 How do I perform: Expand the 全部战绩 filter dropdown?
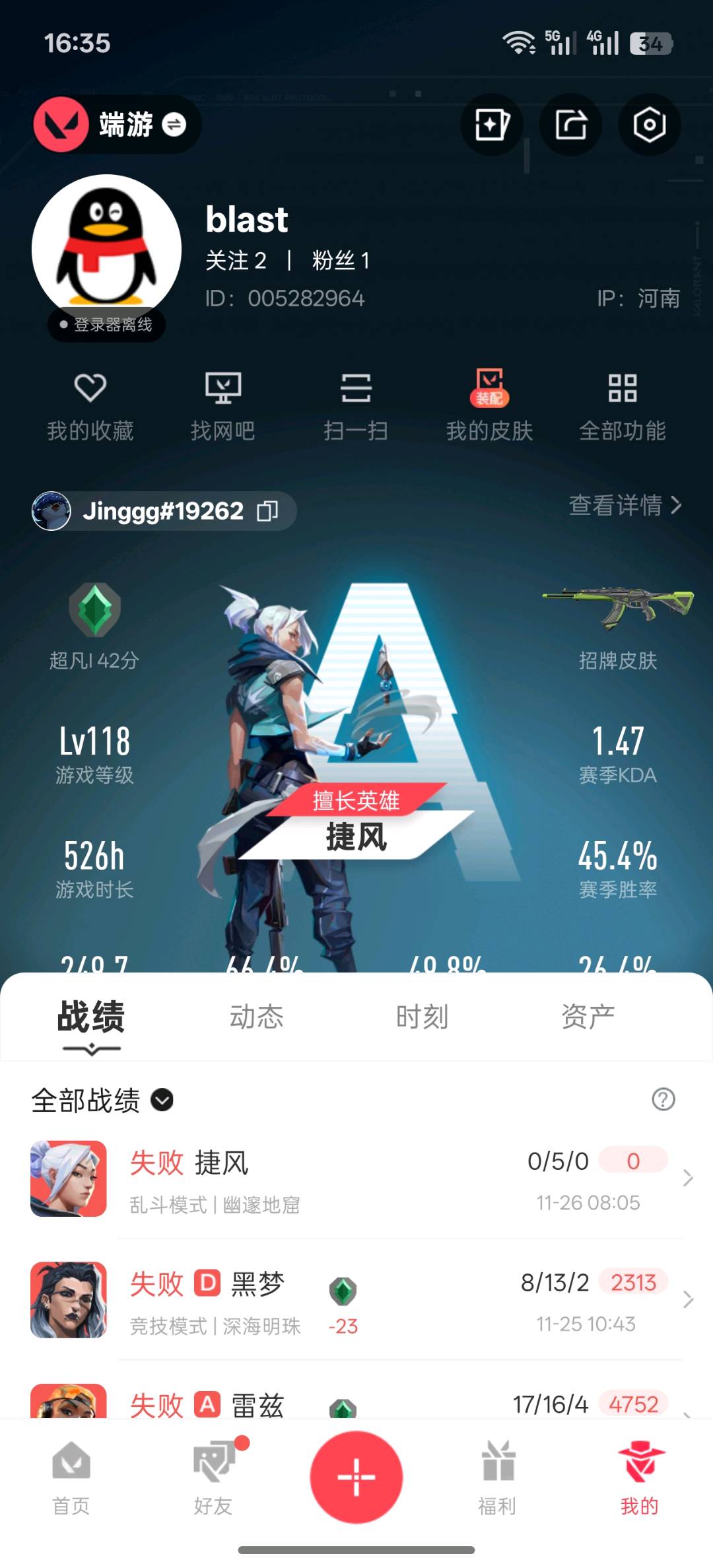162,1100
